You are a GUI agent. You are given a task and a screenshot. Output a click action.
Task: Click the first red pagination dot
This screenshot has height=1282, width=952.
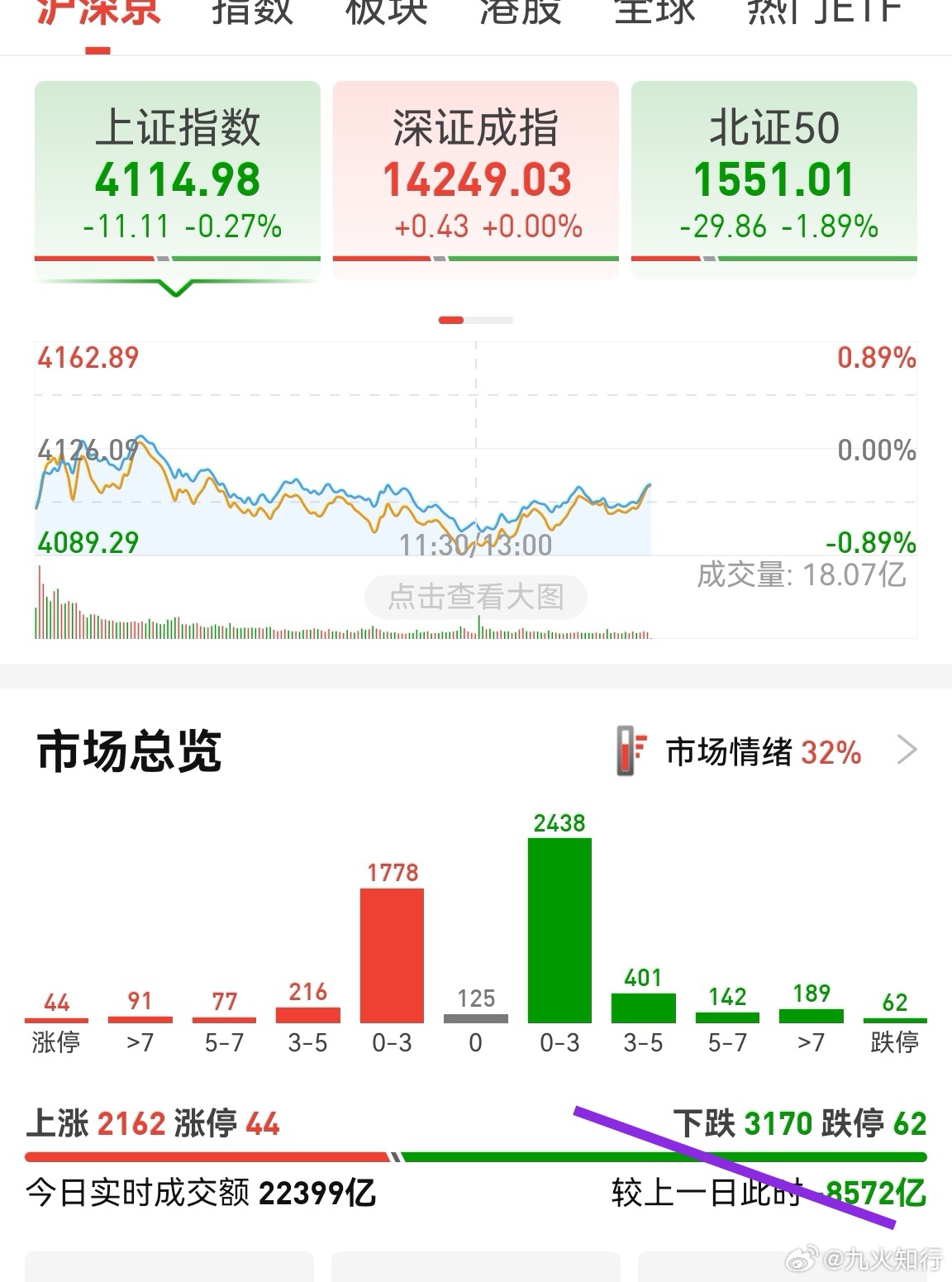(452, 319)
